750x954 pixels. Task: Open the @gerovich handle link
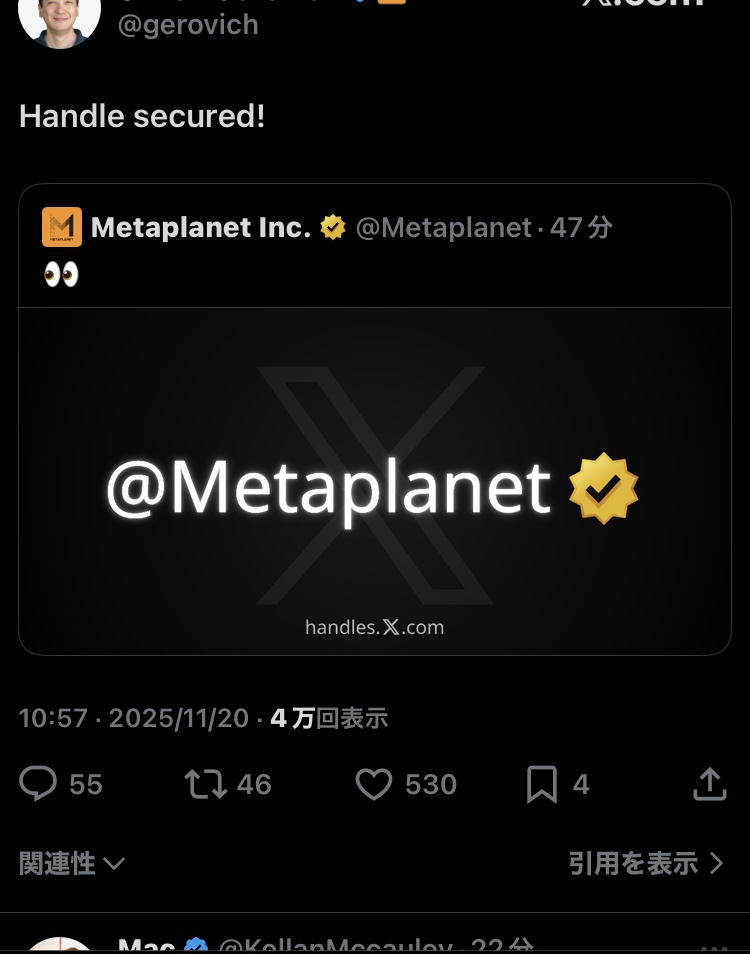[188, 25]
